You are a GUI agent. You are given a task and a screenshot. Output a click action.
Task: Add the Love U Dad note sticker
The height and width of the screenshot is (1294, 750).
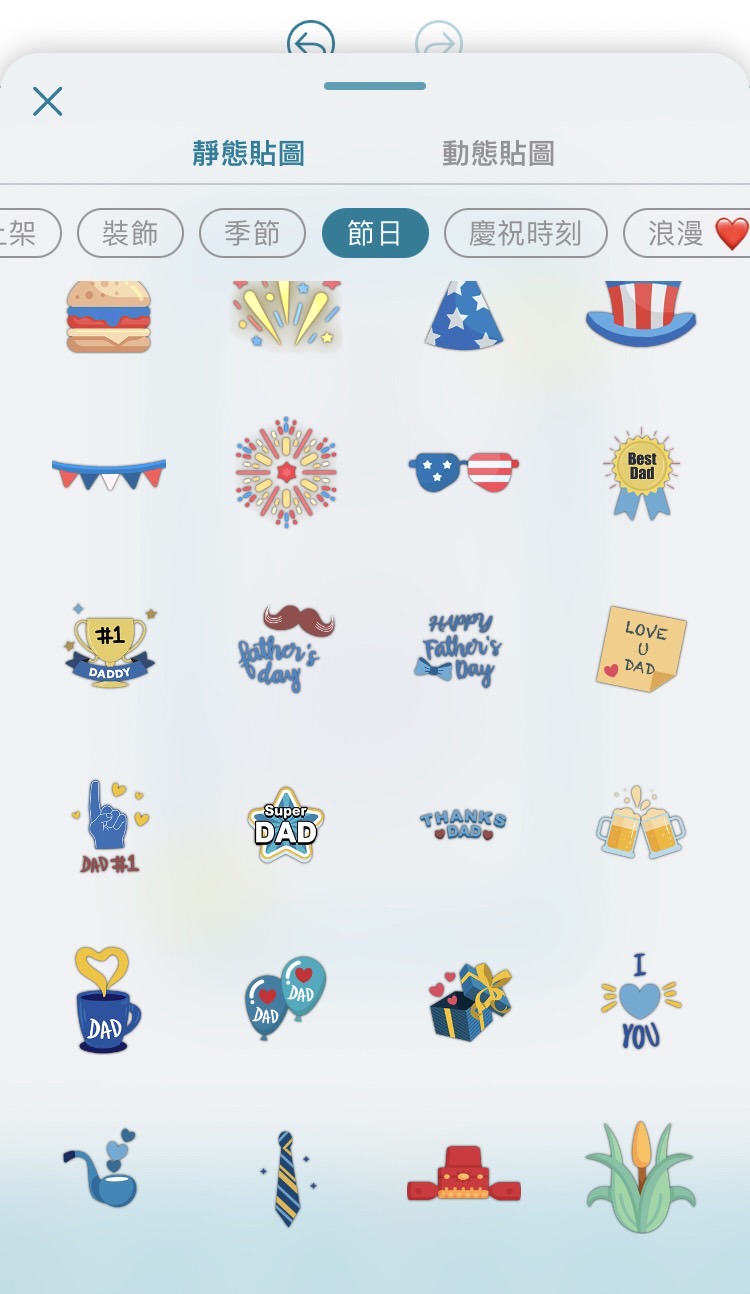coord(641,648)
